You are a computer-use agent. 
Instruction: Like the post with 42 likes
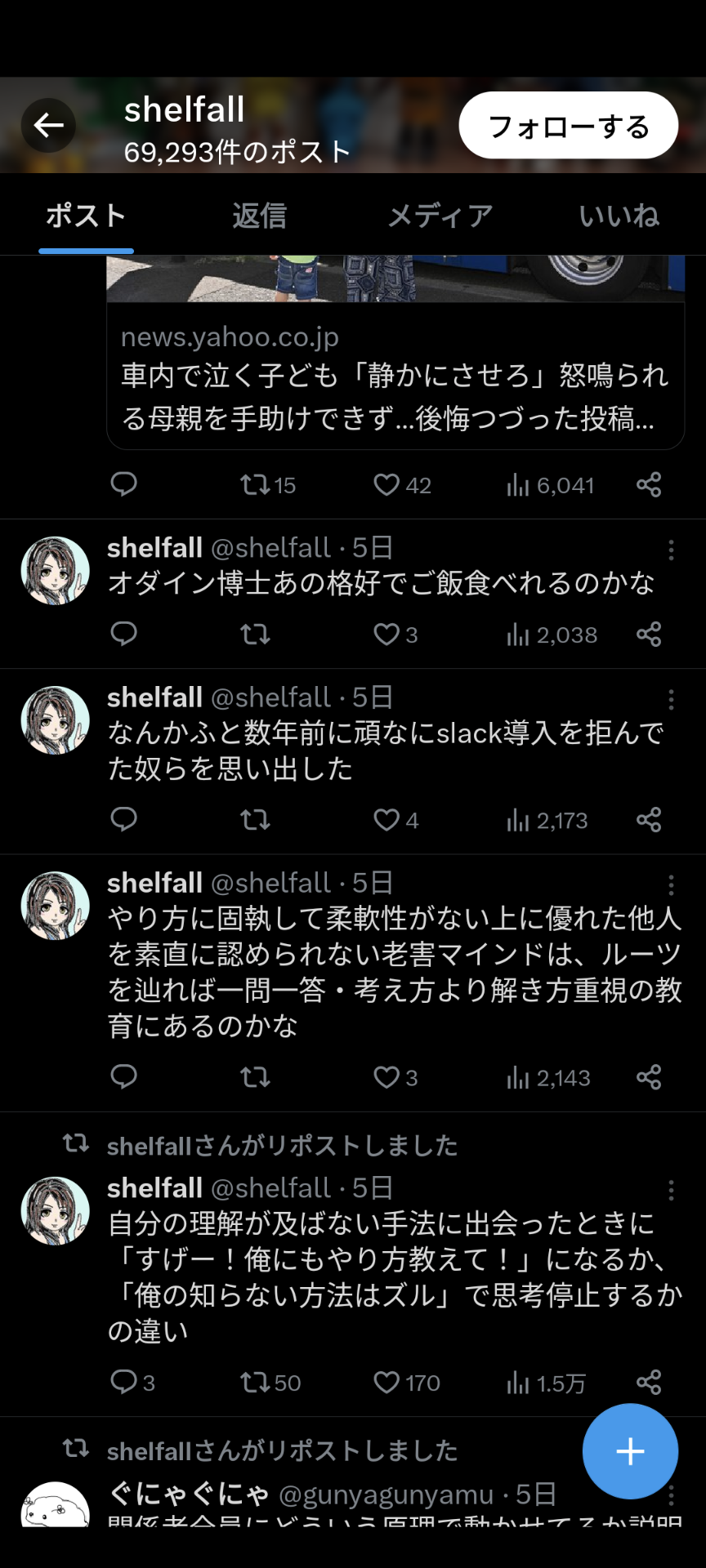tap(402, 485)
